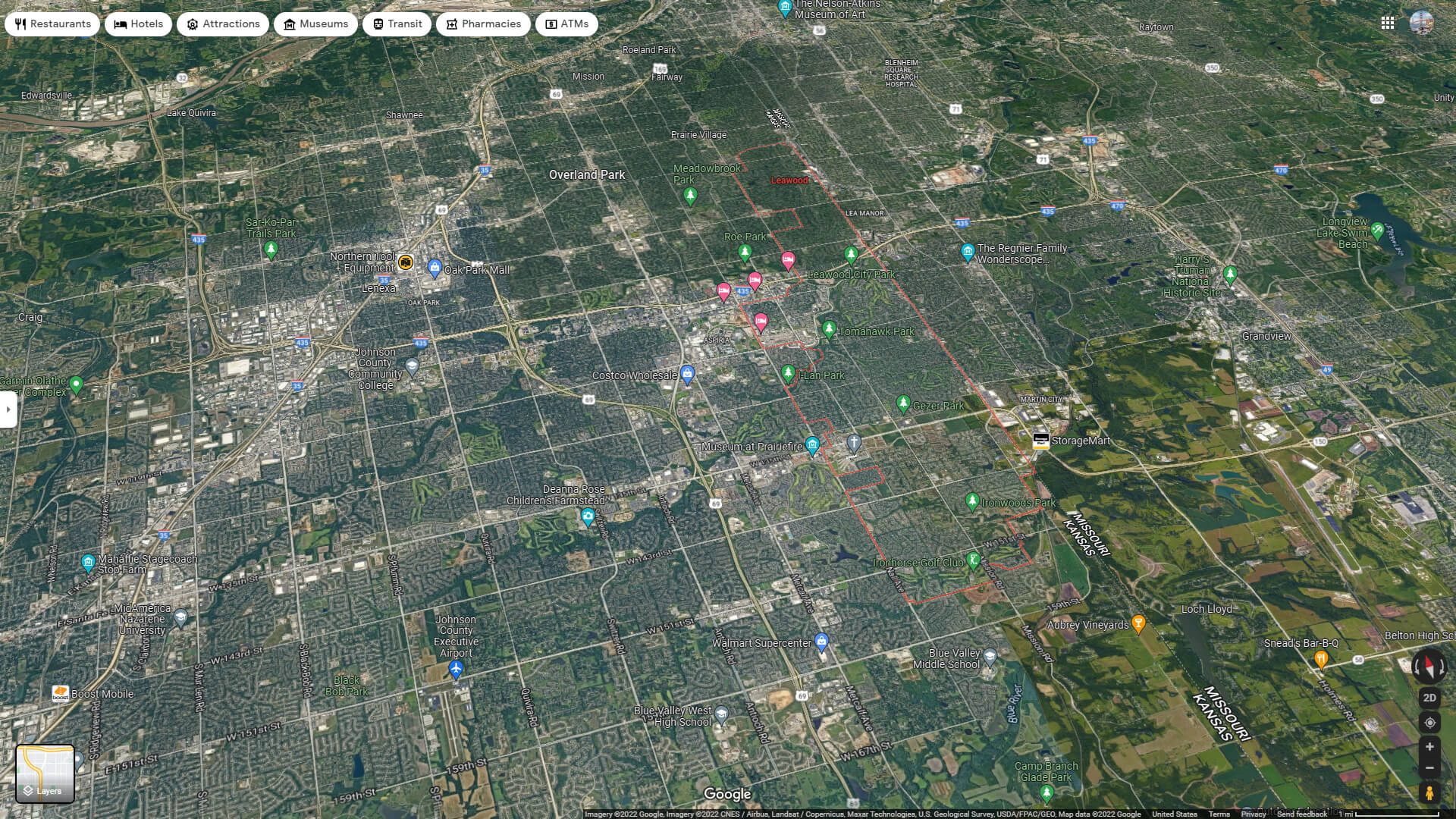Open the Costco Wholesale pin
The height and width of the screenshot is (819, 1456).
(x=687, y=374)
